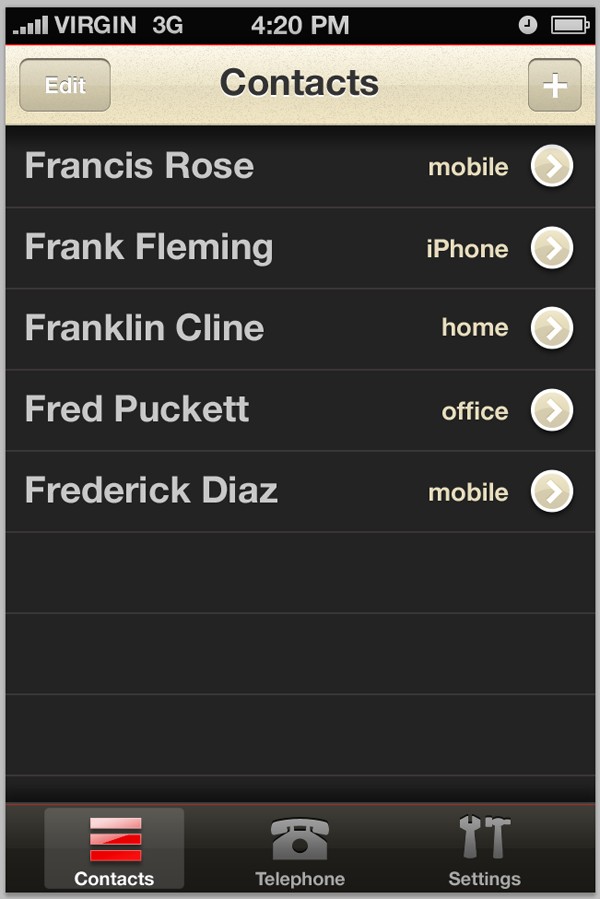The width and height of the screenshot is (600, 899).
Task: View details arrow next to Fred Puckett
Action: click(x=552, y=409)
